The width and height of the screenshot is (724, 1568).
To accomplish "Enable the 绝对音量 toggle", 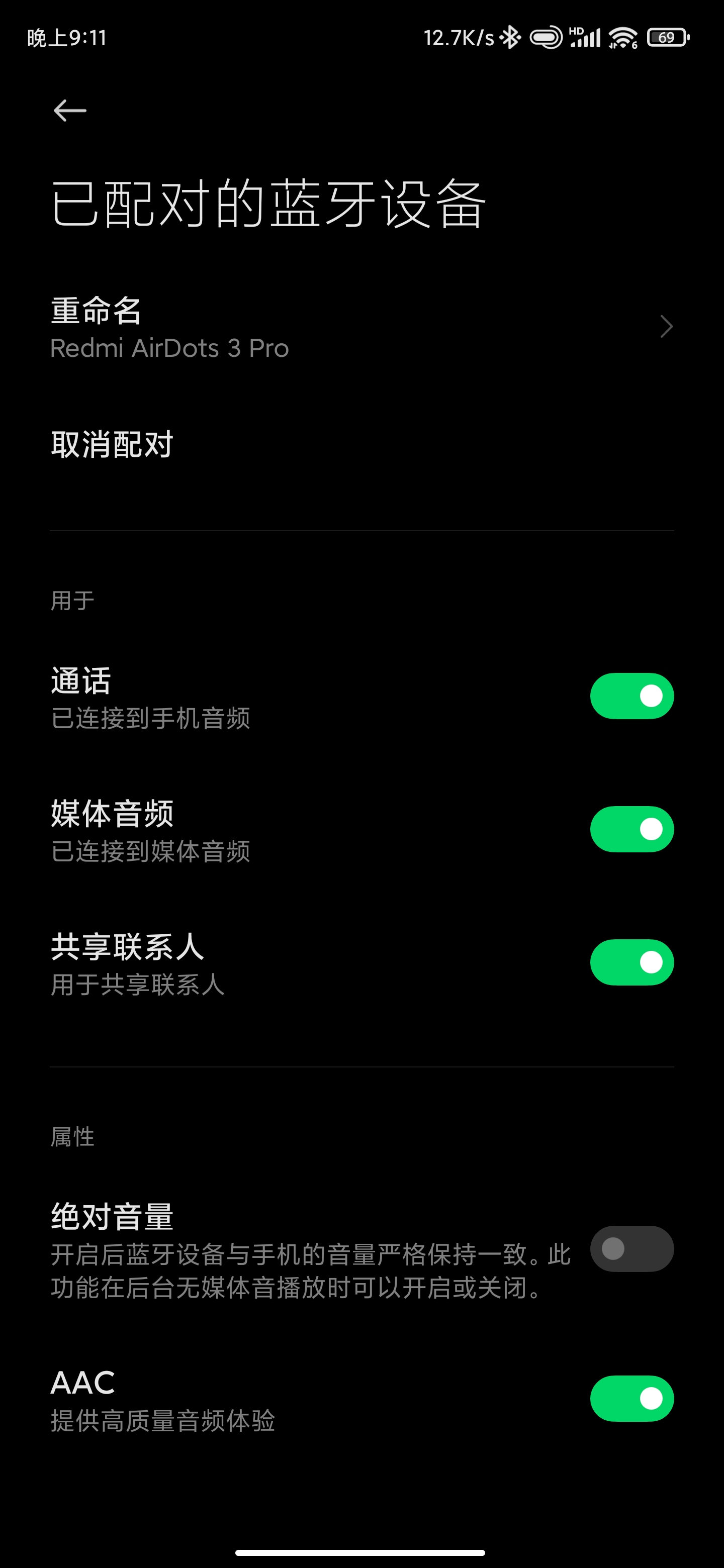I will tap(631, 1248).
